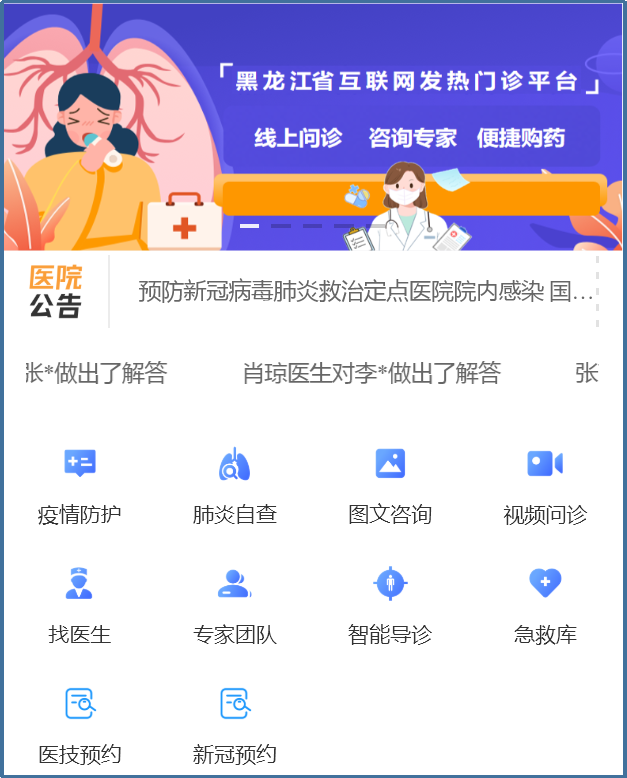This screenshot has height=778, width=627.
Task: View the 专家团队 expert team
Action: (x=235, y=606)
